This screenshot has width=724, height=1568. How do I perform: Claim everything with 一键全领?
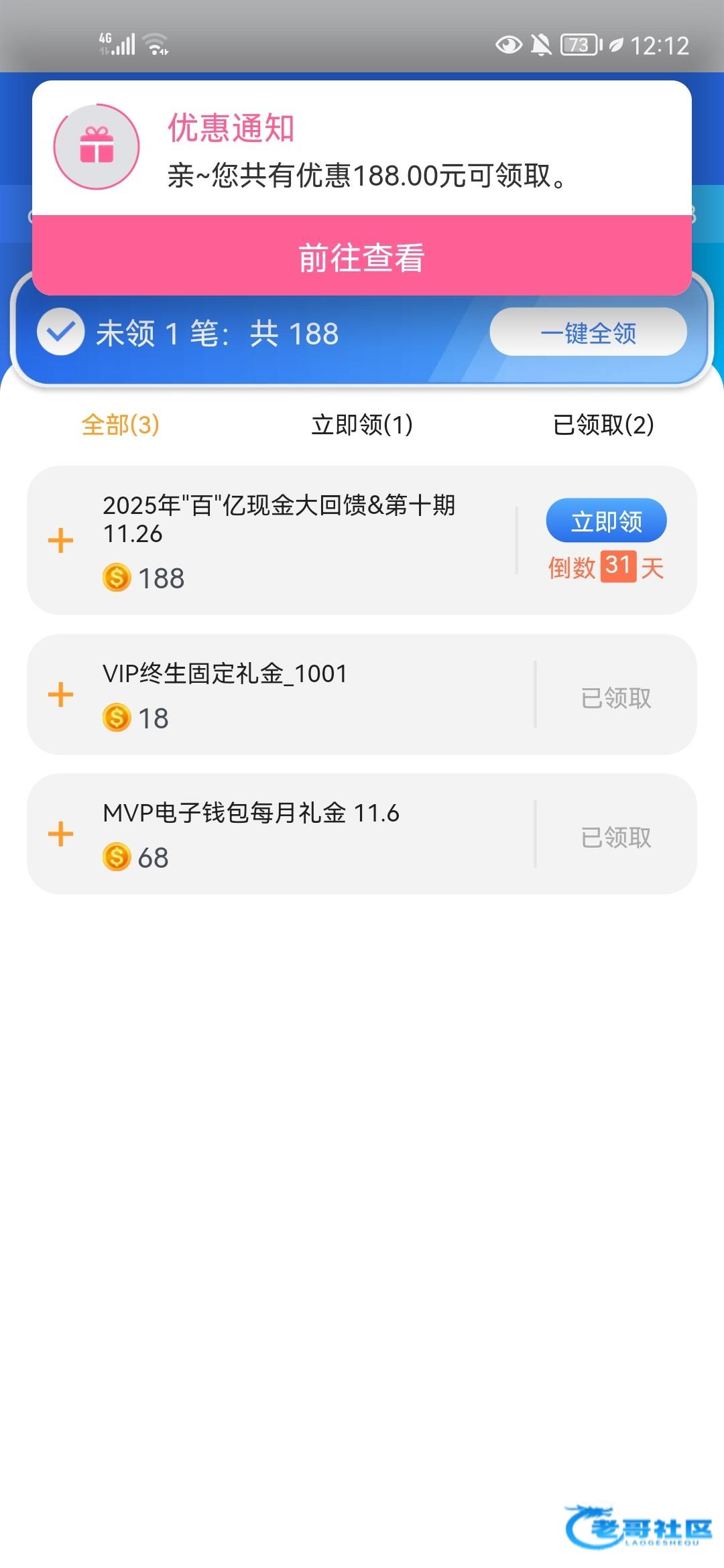tap(588, 332)
